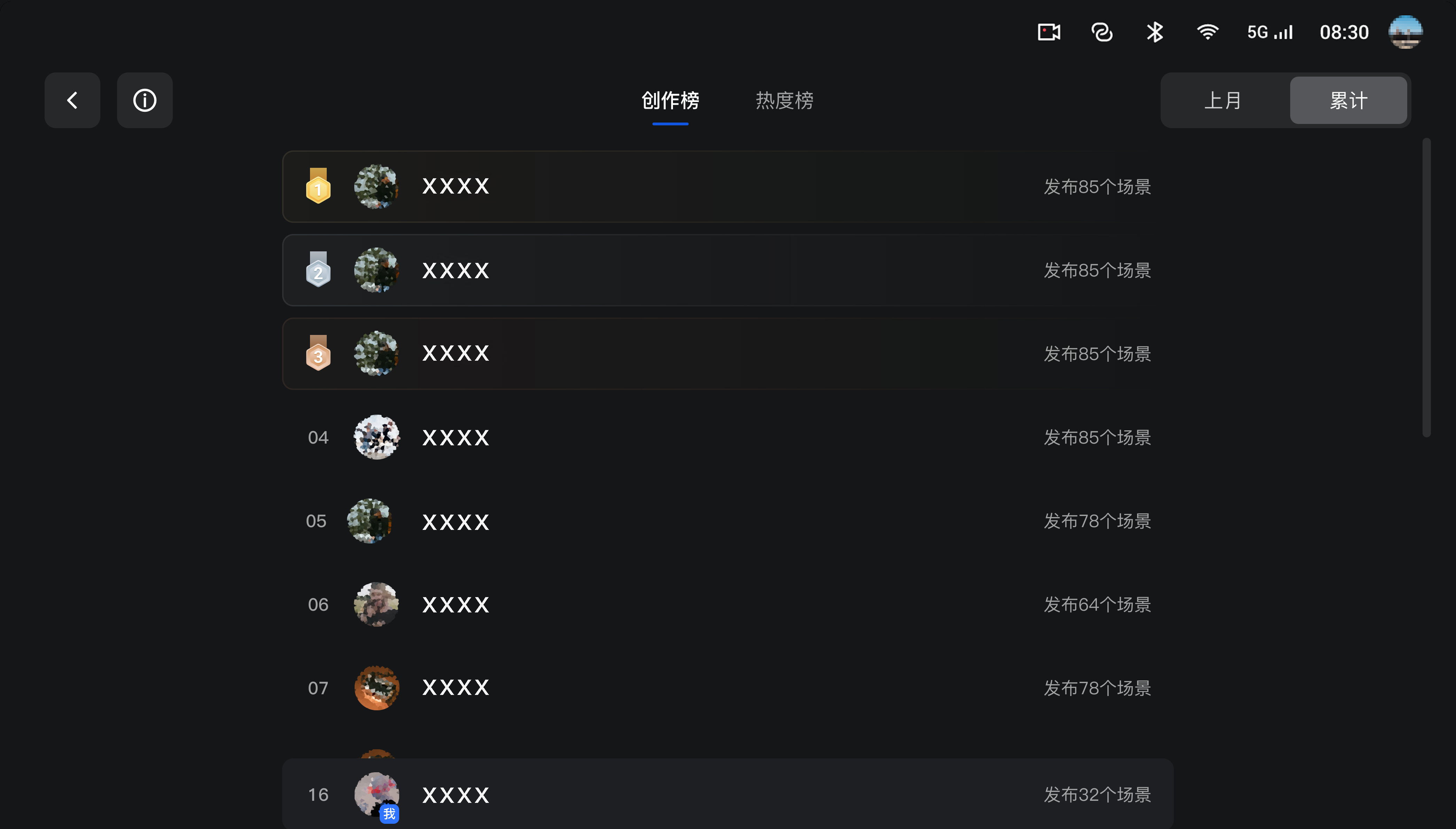
Task: Select the 累计 ranking period
Action: (x=1348, y=100)
